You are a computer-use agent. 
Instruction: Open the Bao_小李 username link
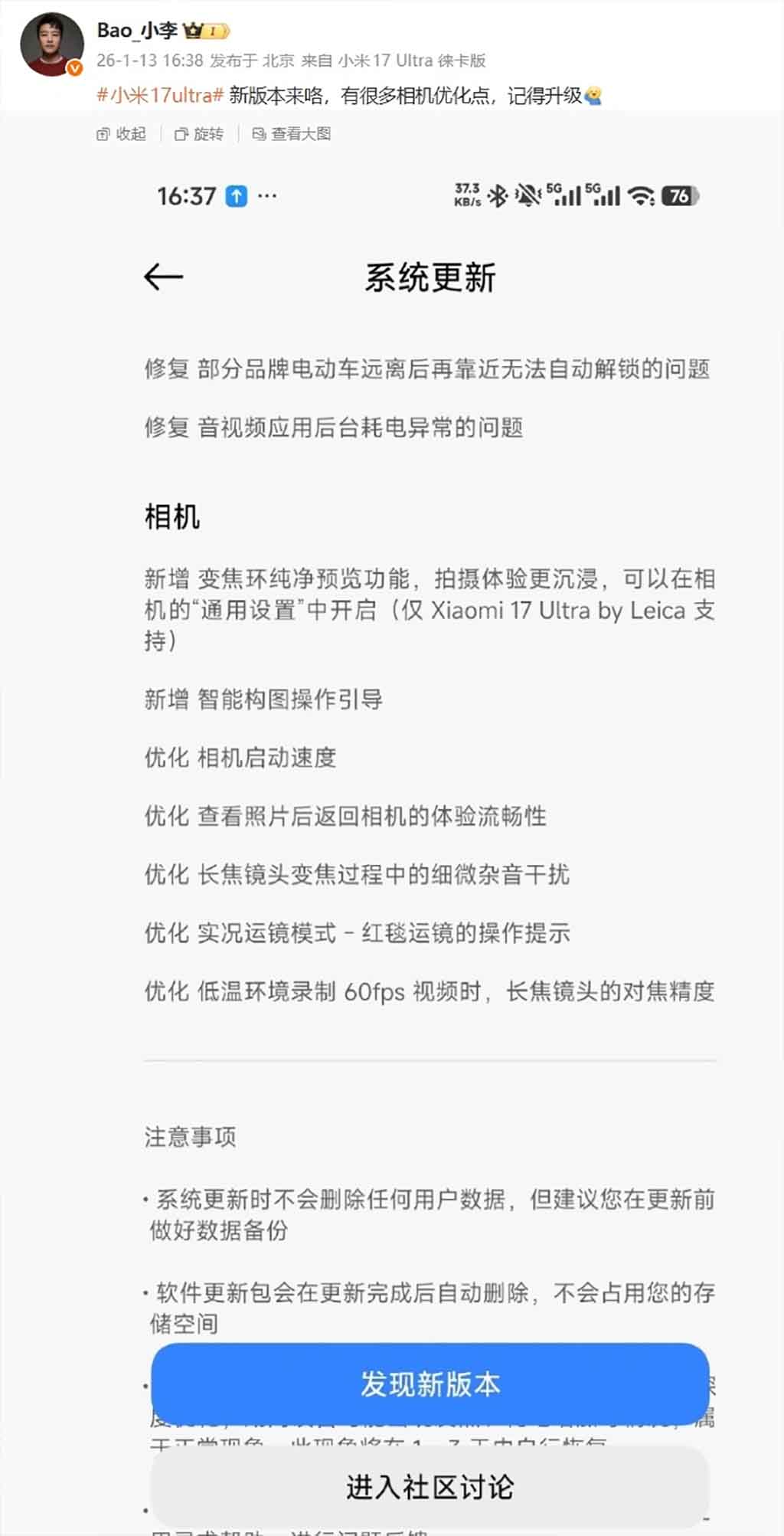click(x=137, y=30)
